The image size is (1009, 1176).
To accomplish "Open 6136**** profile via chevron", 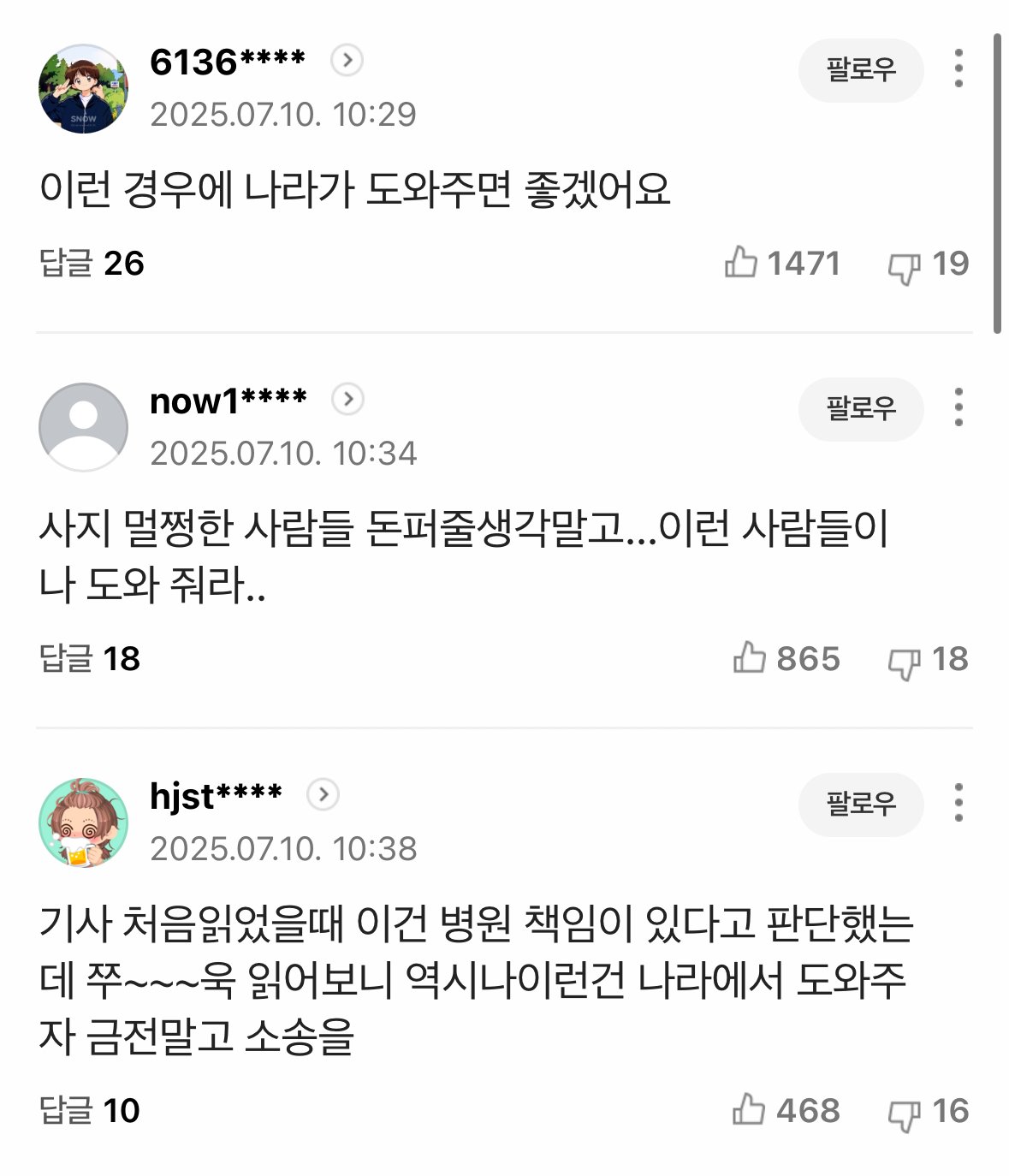I will tap(347, 61).
